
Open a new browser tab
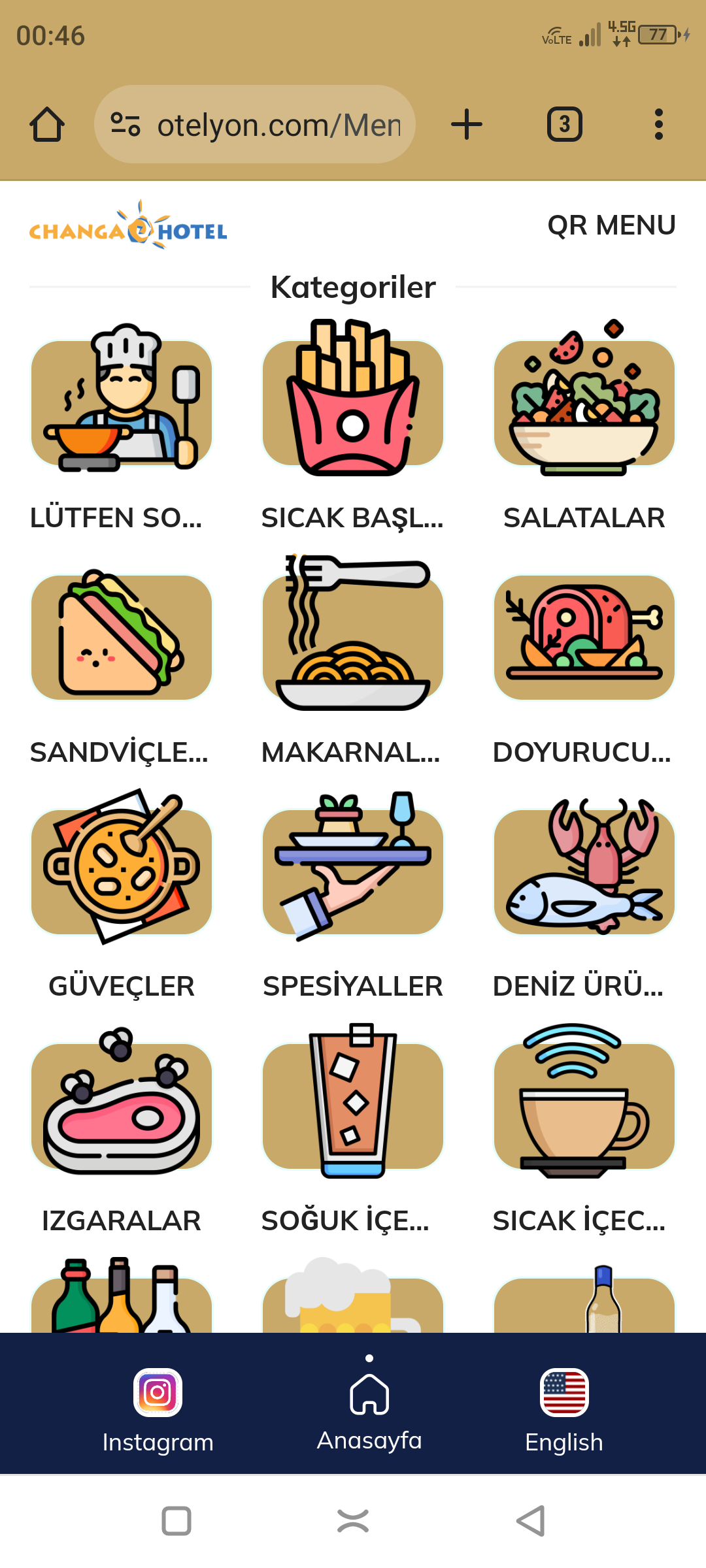467,124
